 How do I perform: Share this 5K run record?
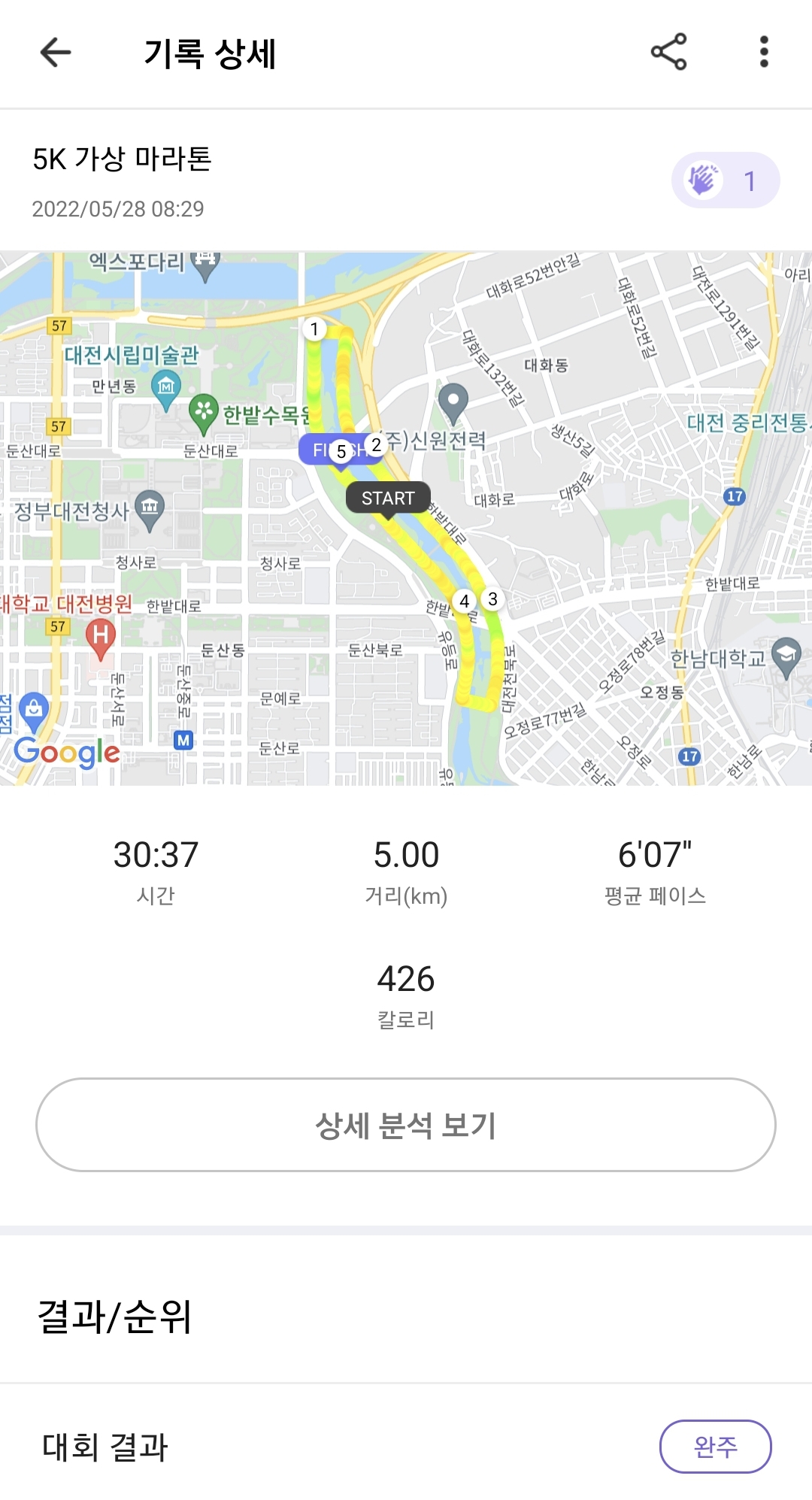pyautogui.click(x=668, y=53)
